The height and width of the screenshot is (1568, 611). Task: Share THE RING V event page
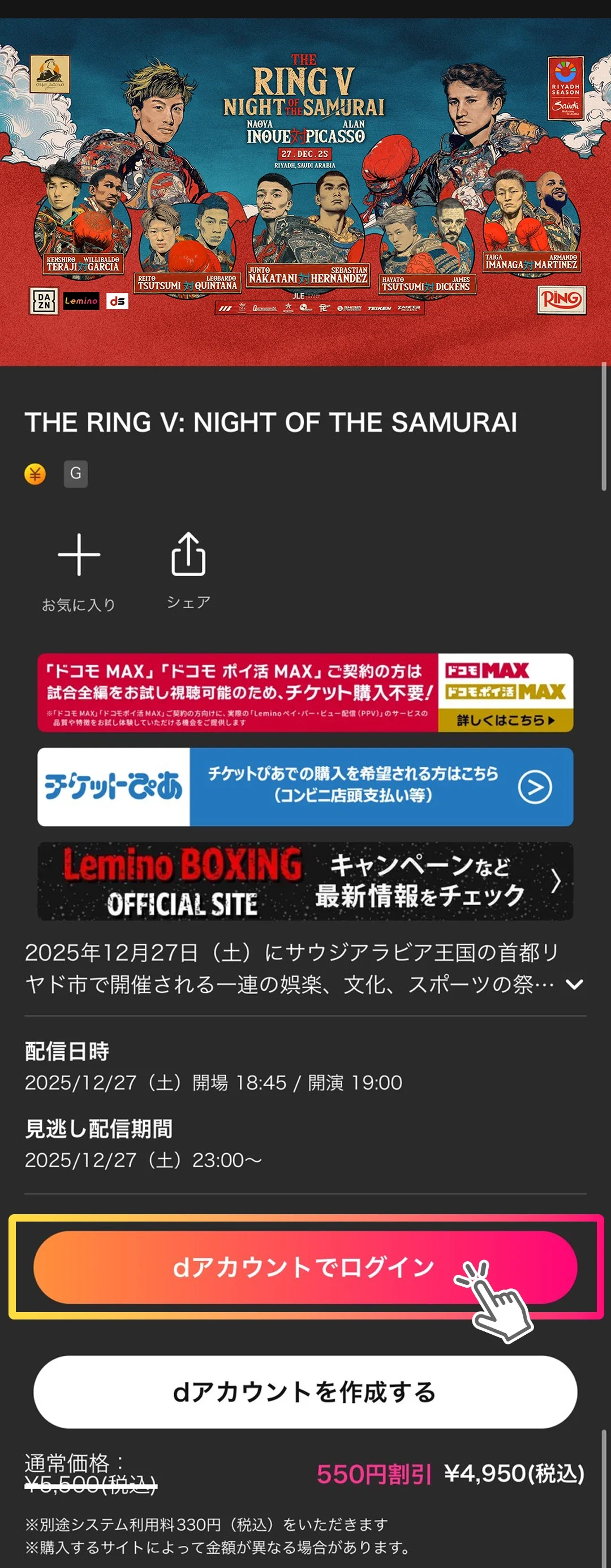pos(188,568)
